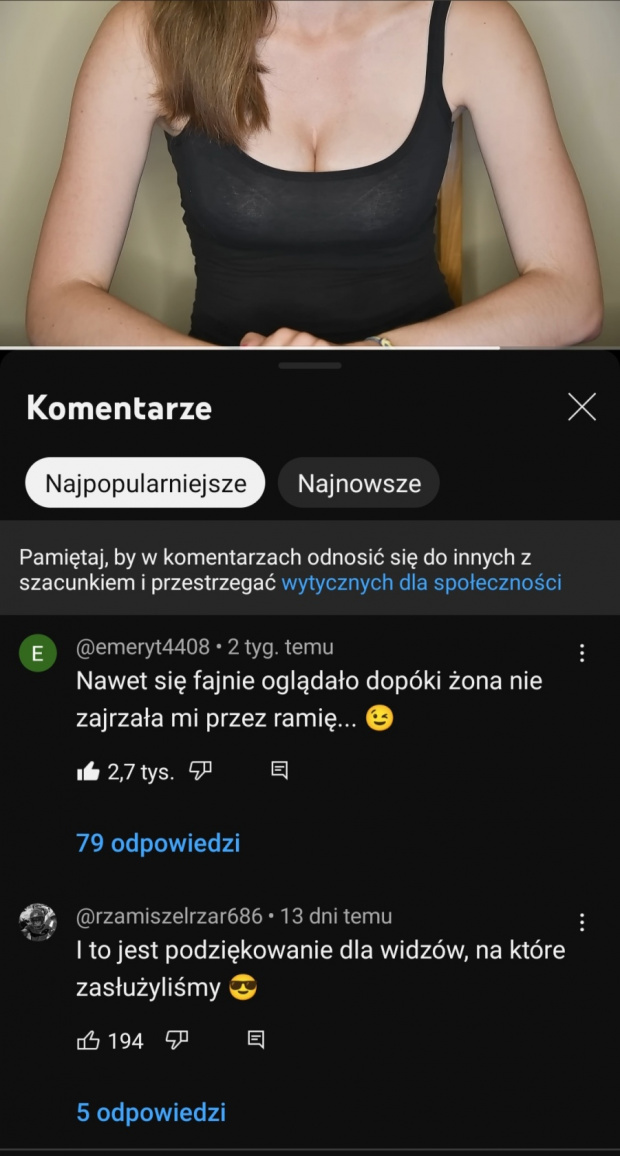Expand the 5 odpowiedzi replies
Image resolution: width=620 pixels, height=1156 pixels.
(151, 1112)
